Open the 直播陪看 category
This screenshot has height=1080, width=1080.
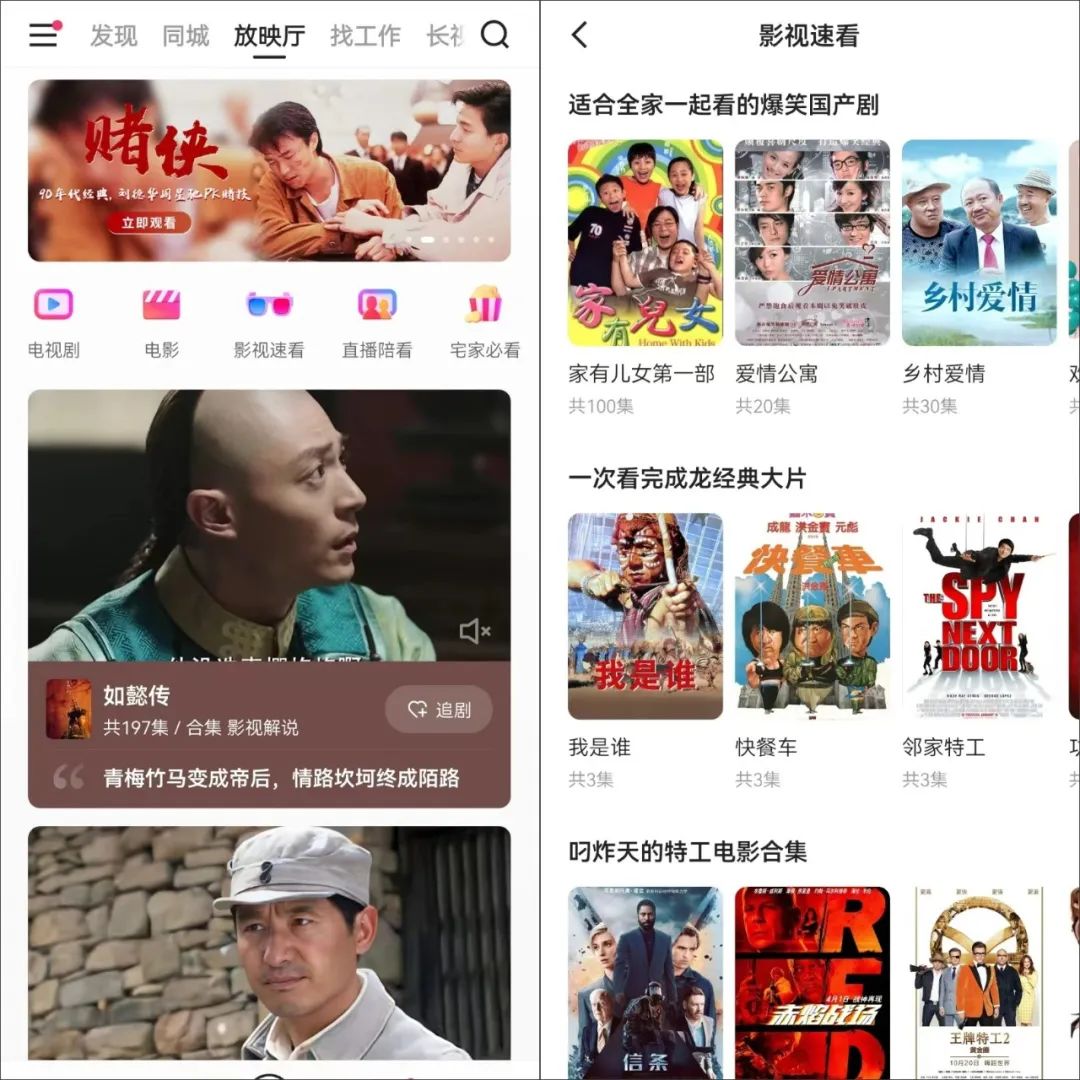377,322
